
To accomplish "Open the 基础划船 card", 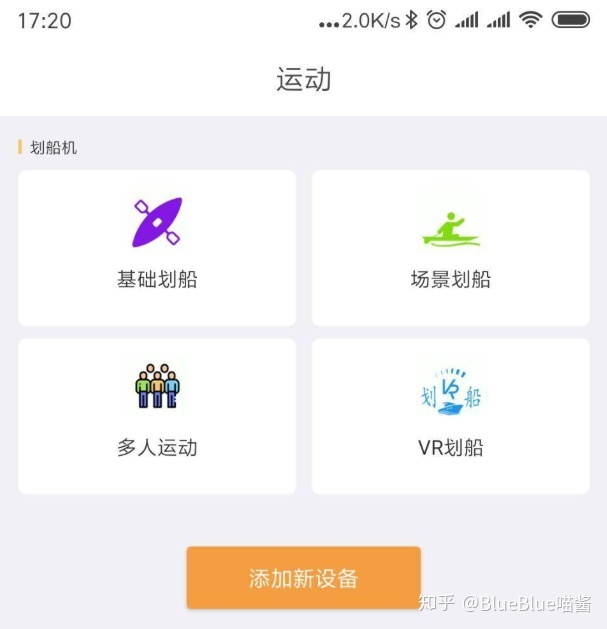I will tap(157, 248).
